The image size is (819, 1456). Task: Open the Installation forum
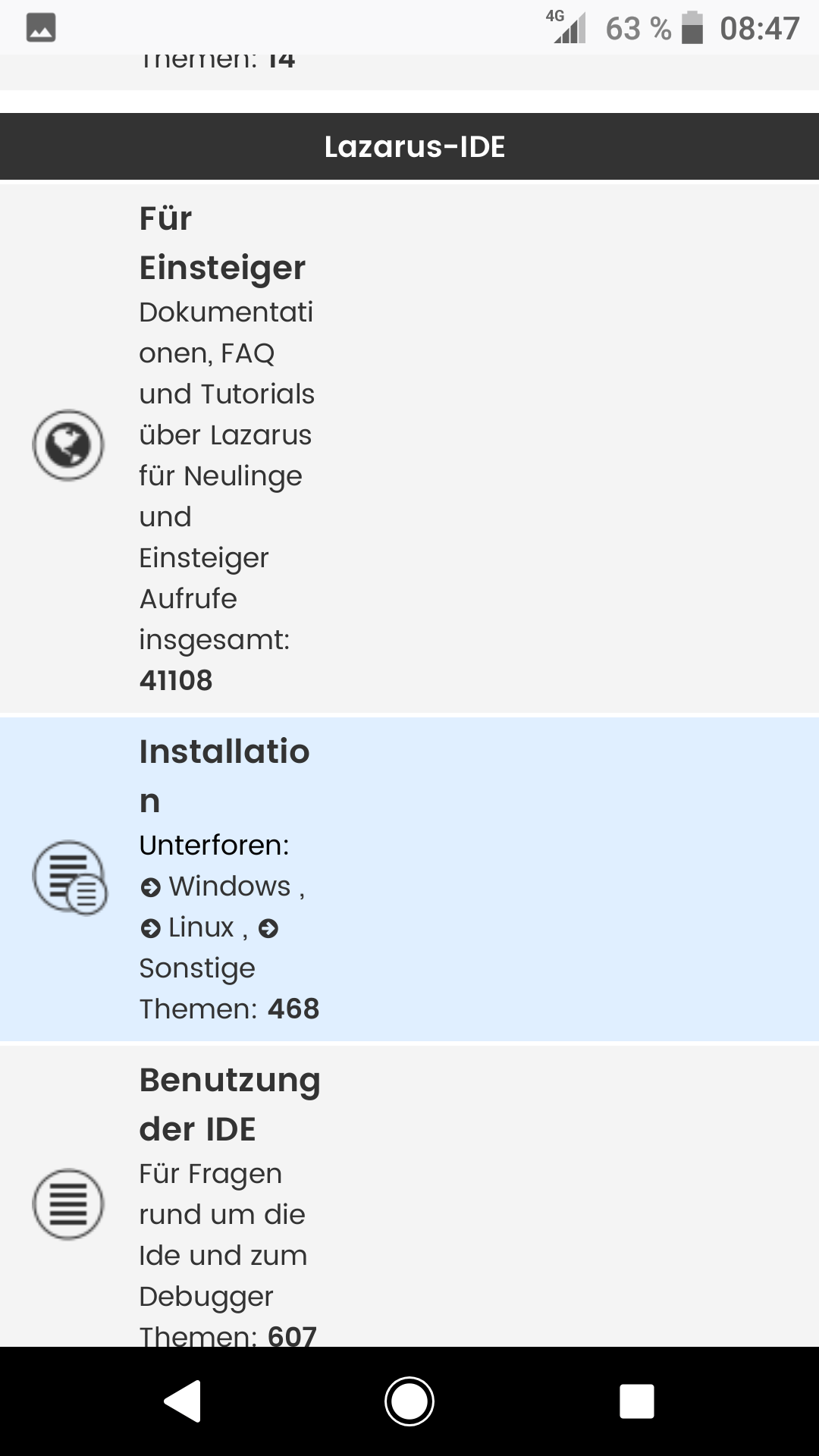pyautogui.click(x=224, y=775)
